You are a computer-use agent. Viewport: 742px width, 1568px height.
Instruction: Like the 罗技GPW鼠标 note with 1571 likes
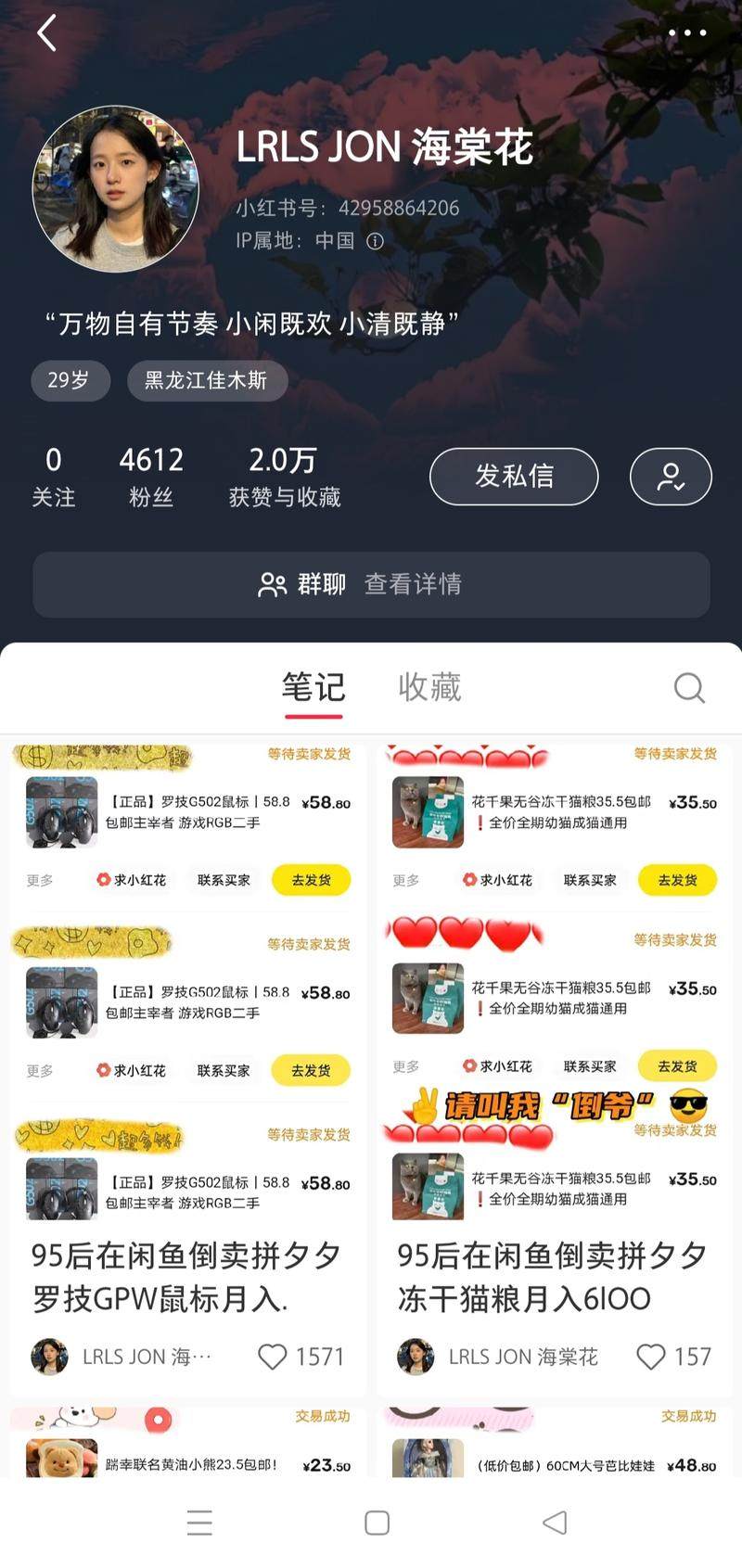(x=273, y=1357)
